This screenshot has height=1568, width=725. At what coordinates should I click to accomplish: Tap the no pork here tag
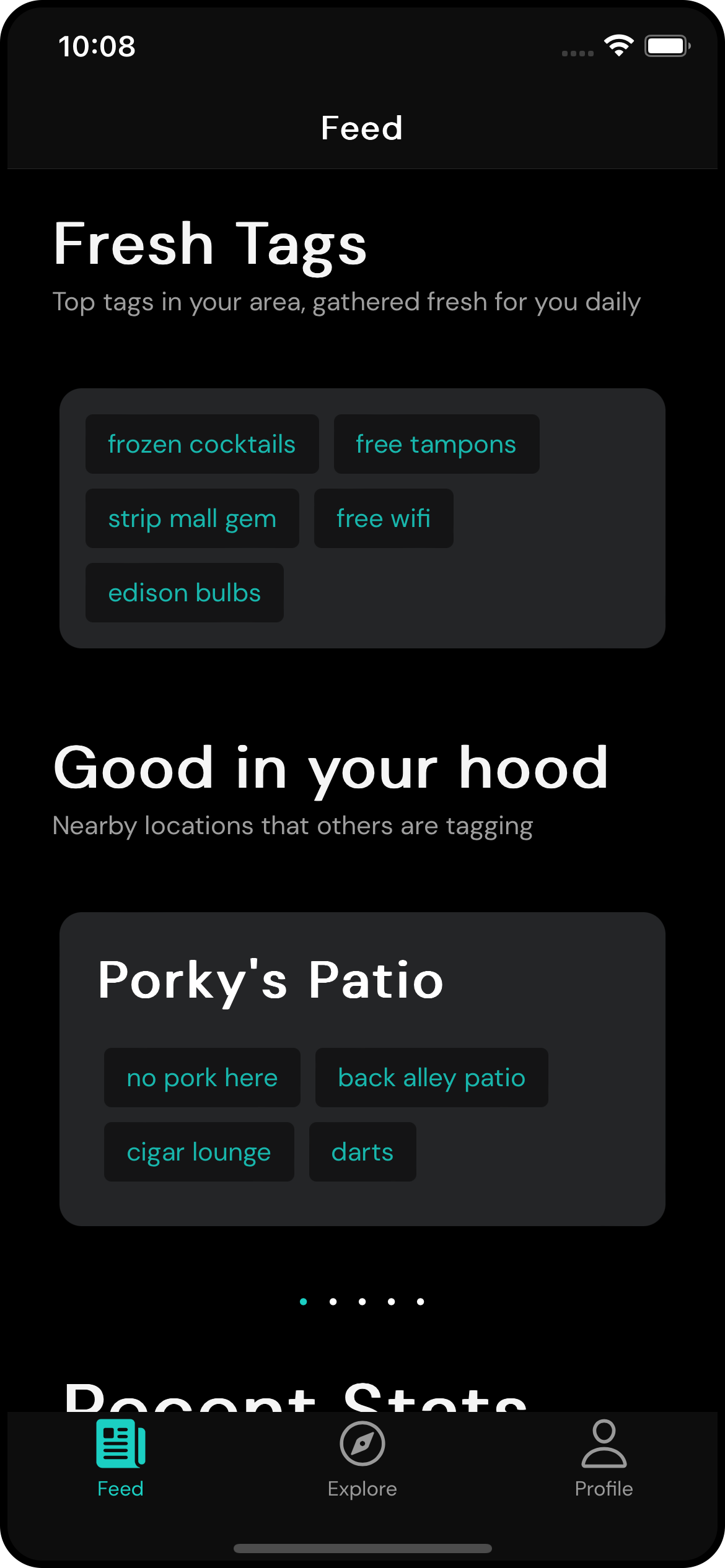pos(202,1078)
